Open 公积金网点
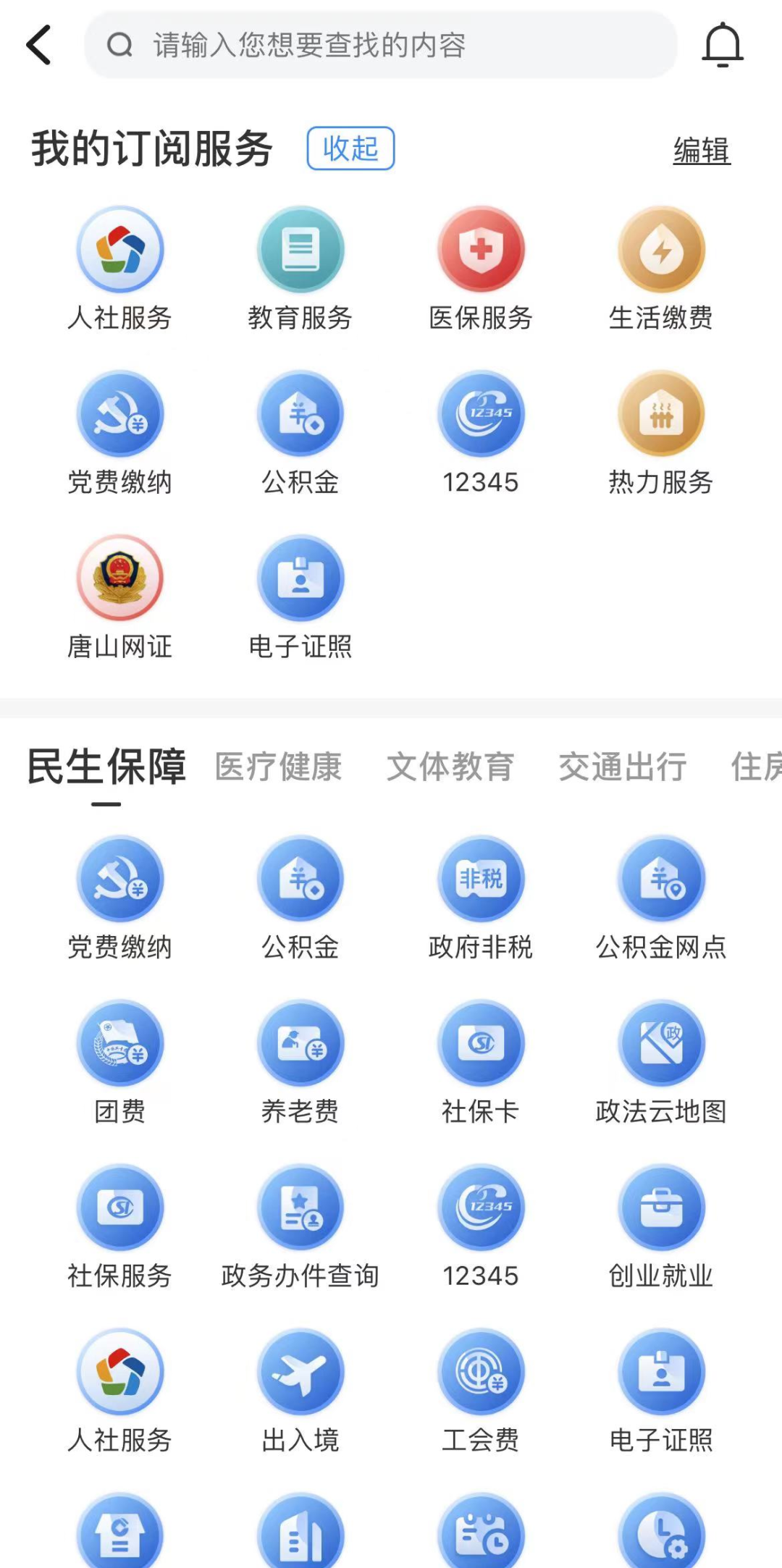 pyautogui.click(x=661, y=899)
